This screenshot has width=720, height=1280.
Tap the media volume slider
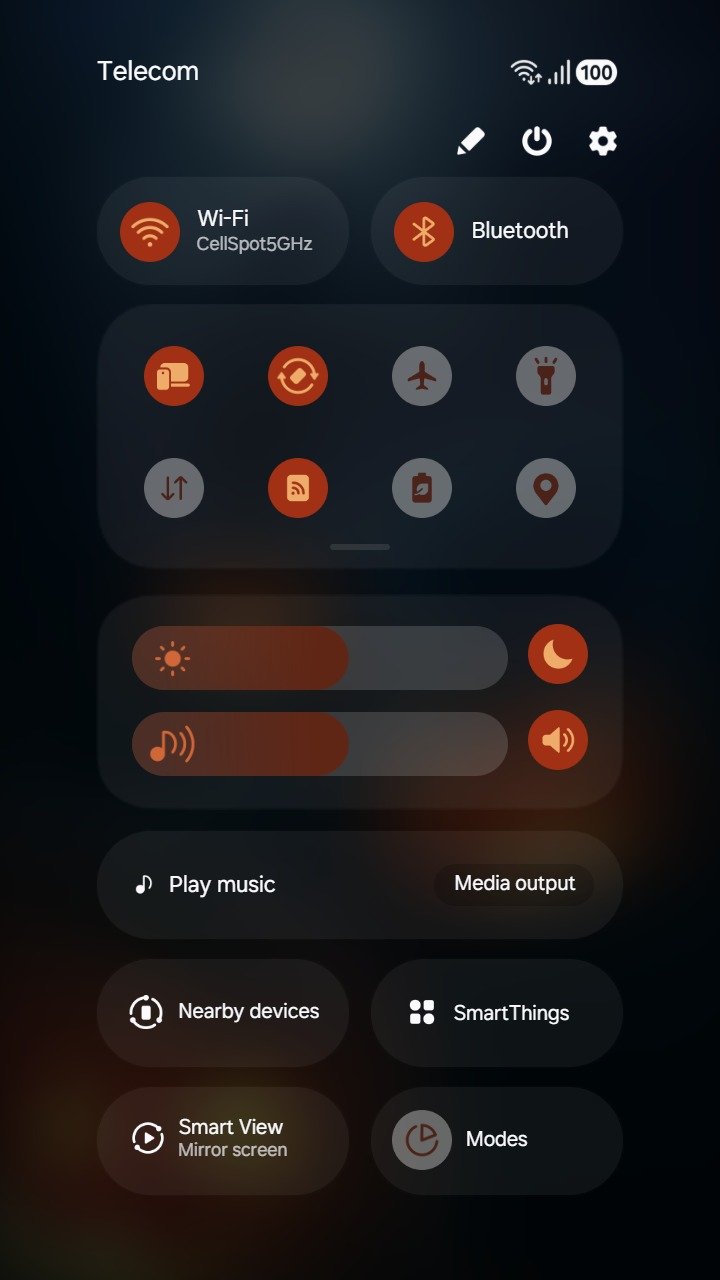(320, 744)
